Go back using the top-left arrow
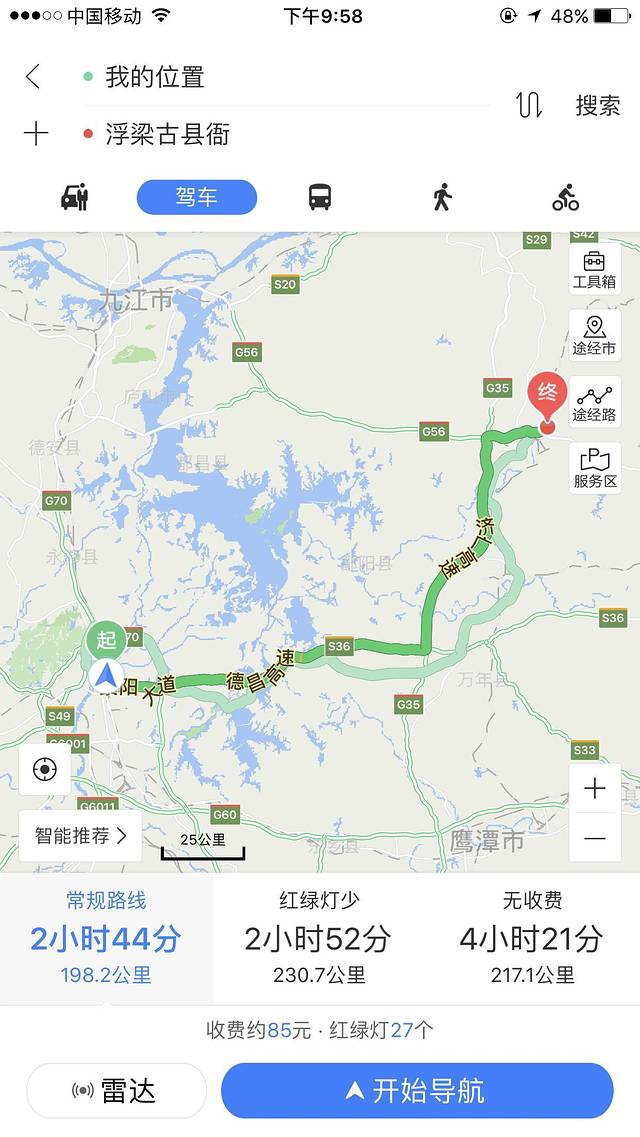 click(33, 77)
